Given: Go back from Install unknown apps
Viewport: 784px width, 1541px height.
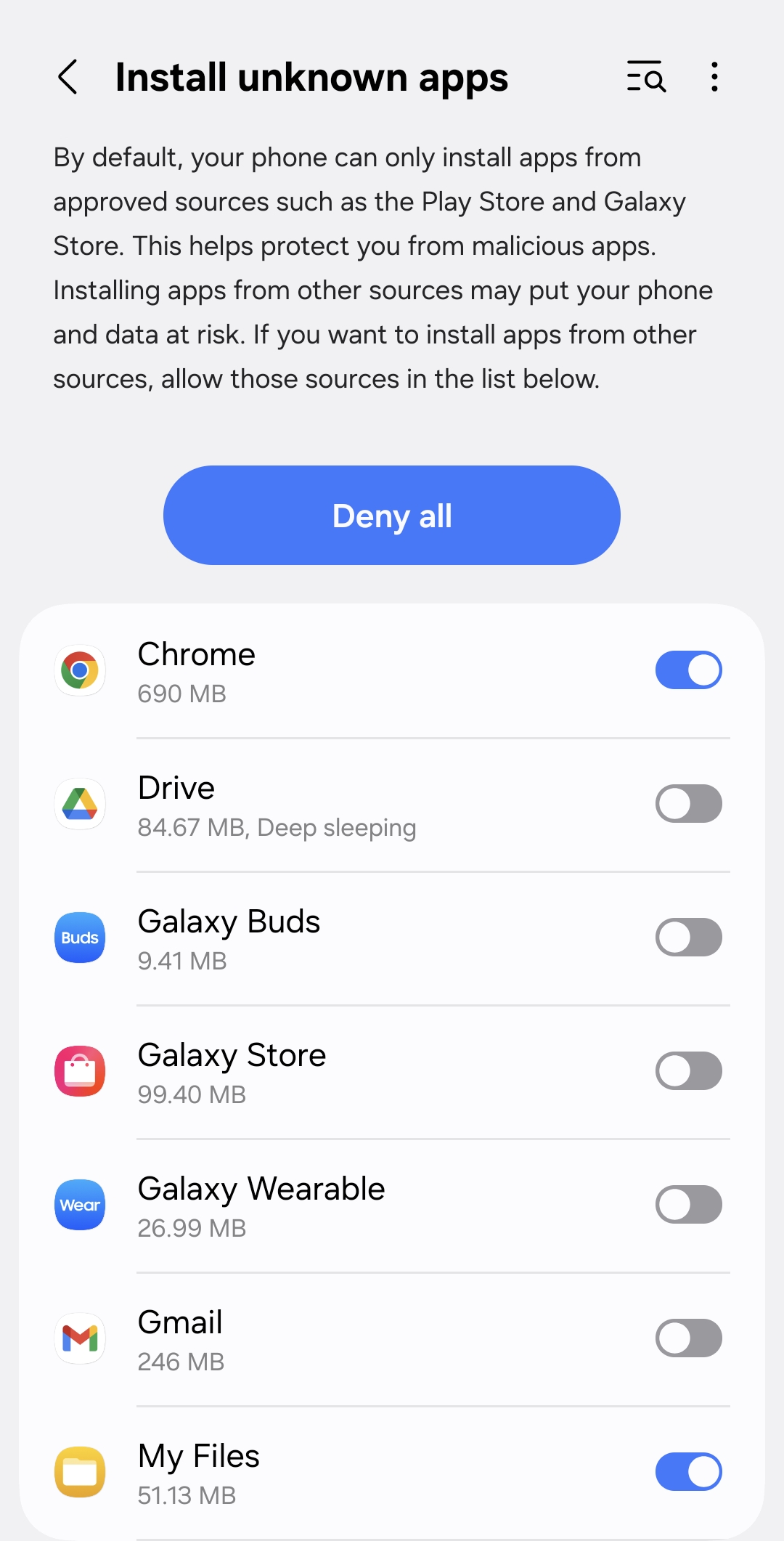Looking at the screenshot, I should point(68,77).
